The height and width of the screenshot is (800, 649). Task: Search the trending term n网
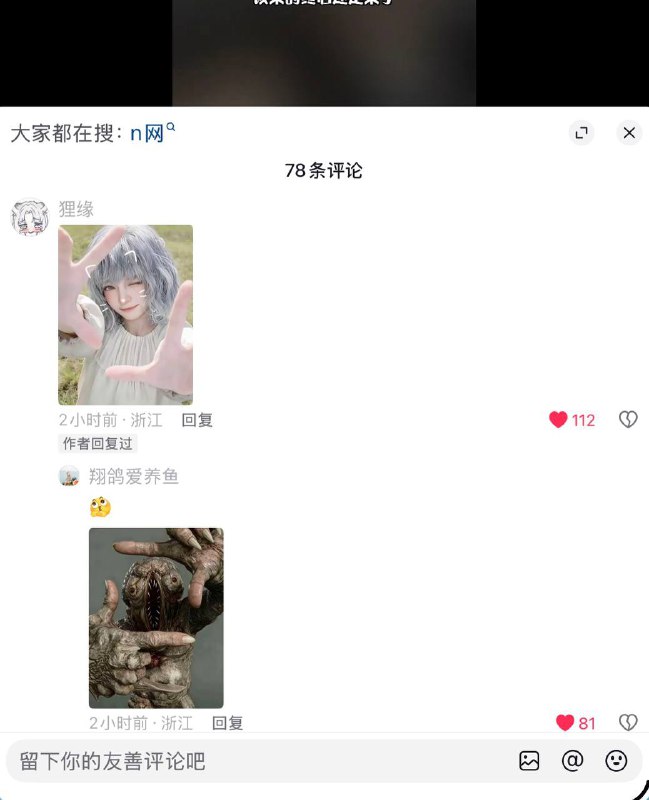coord(152,133)
